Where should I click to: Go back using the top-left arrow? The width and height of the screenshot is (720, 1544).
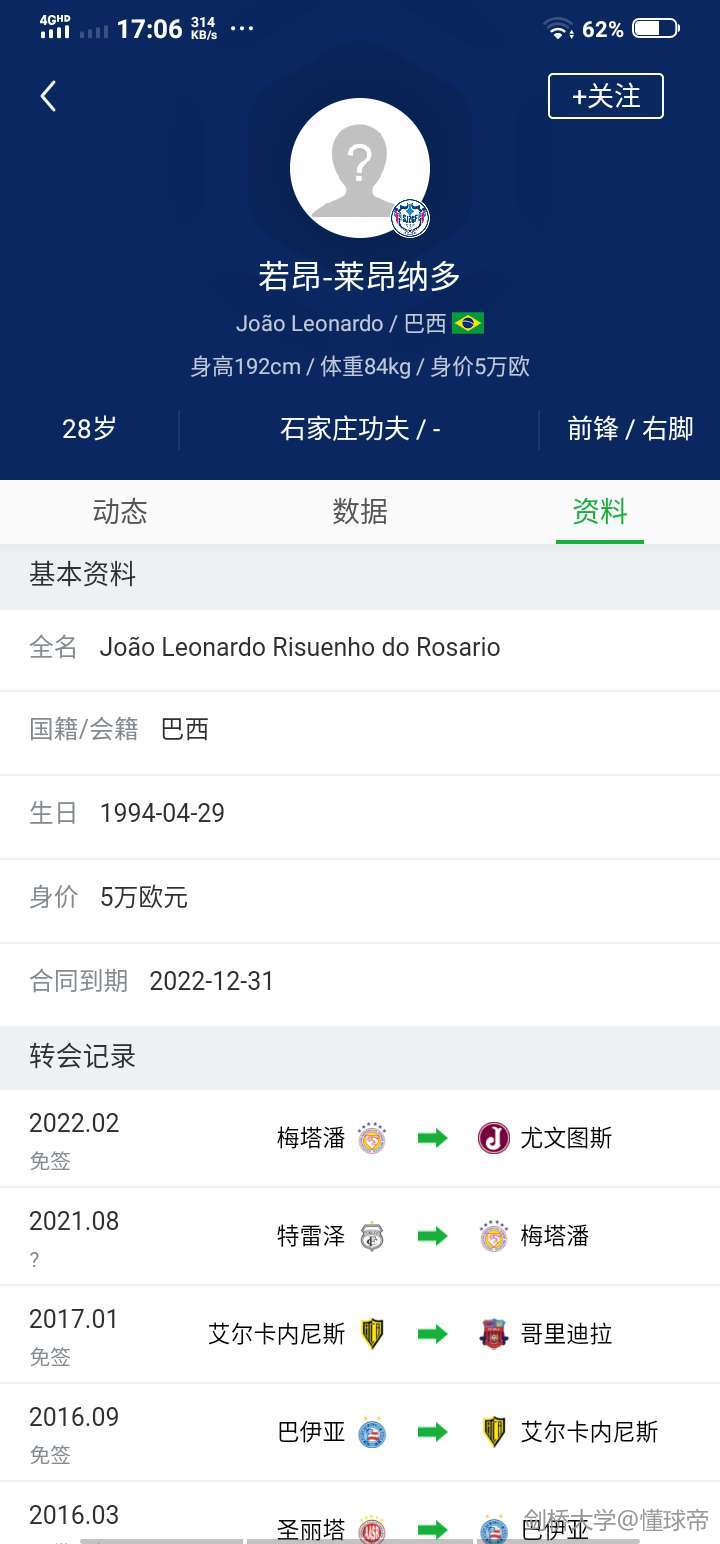[48, 96]
